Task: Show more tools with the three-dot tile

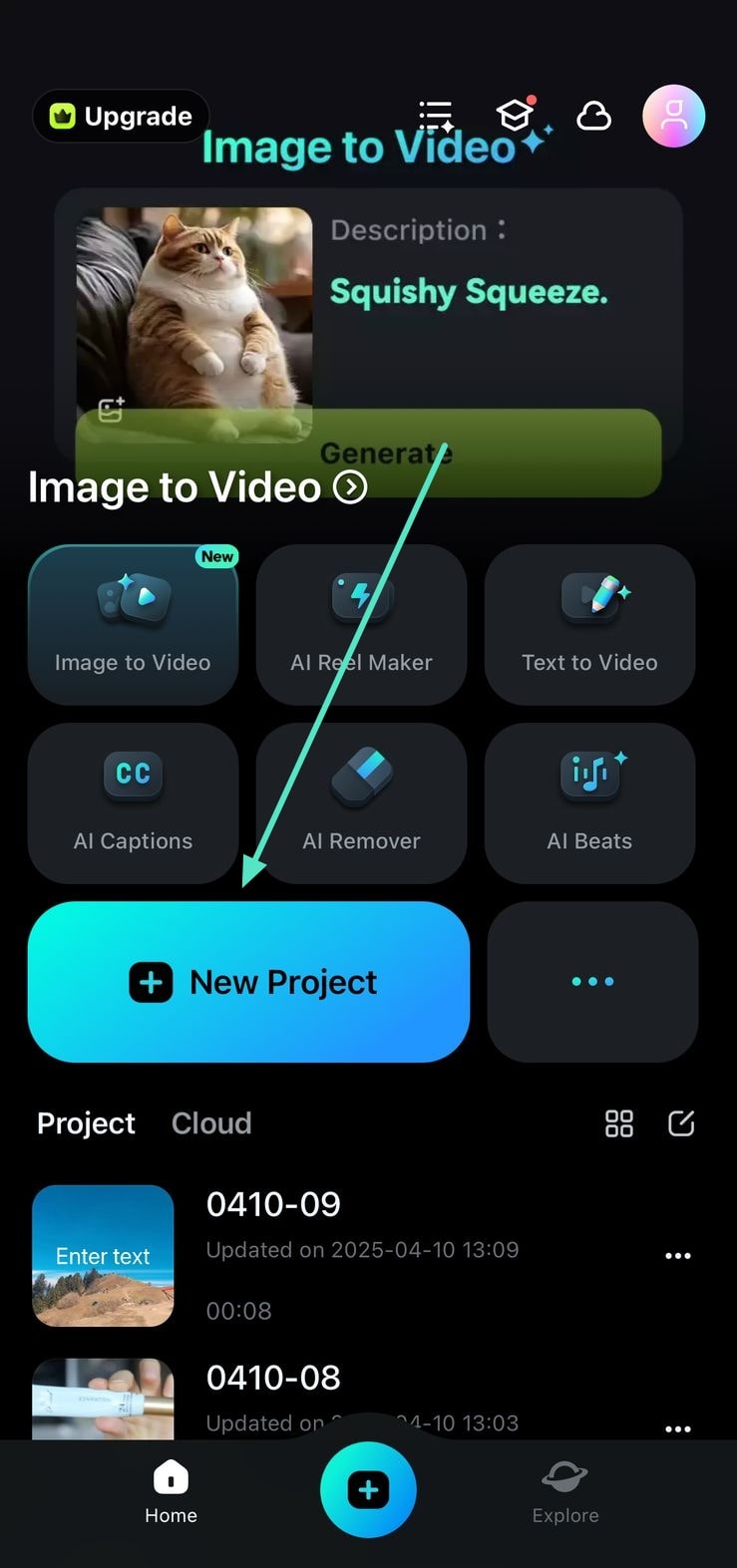Action: click(x=592, y=982)
